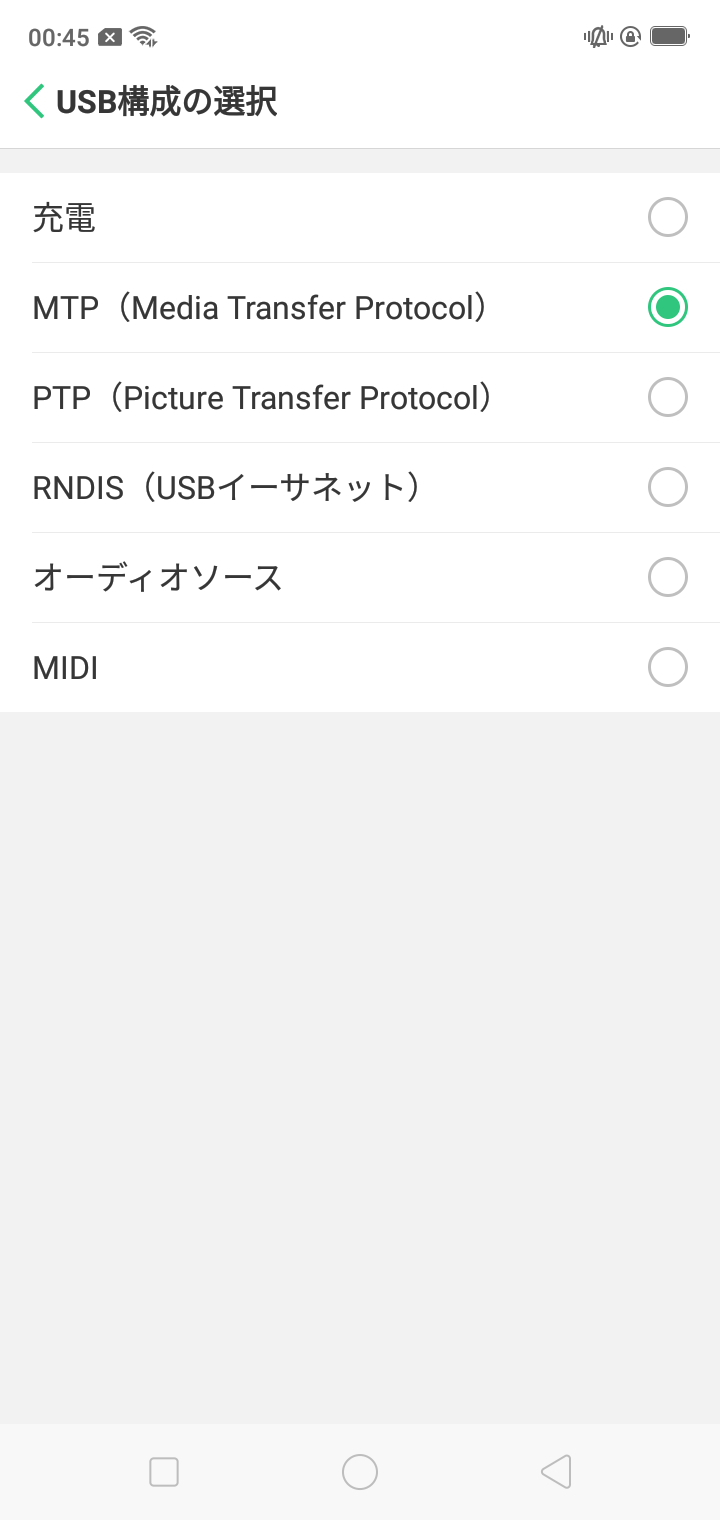Open recent apps from navigation bar

pos(164,1472)
